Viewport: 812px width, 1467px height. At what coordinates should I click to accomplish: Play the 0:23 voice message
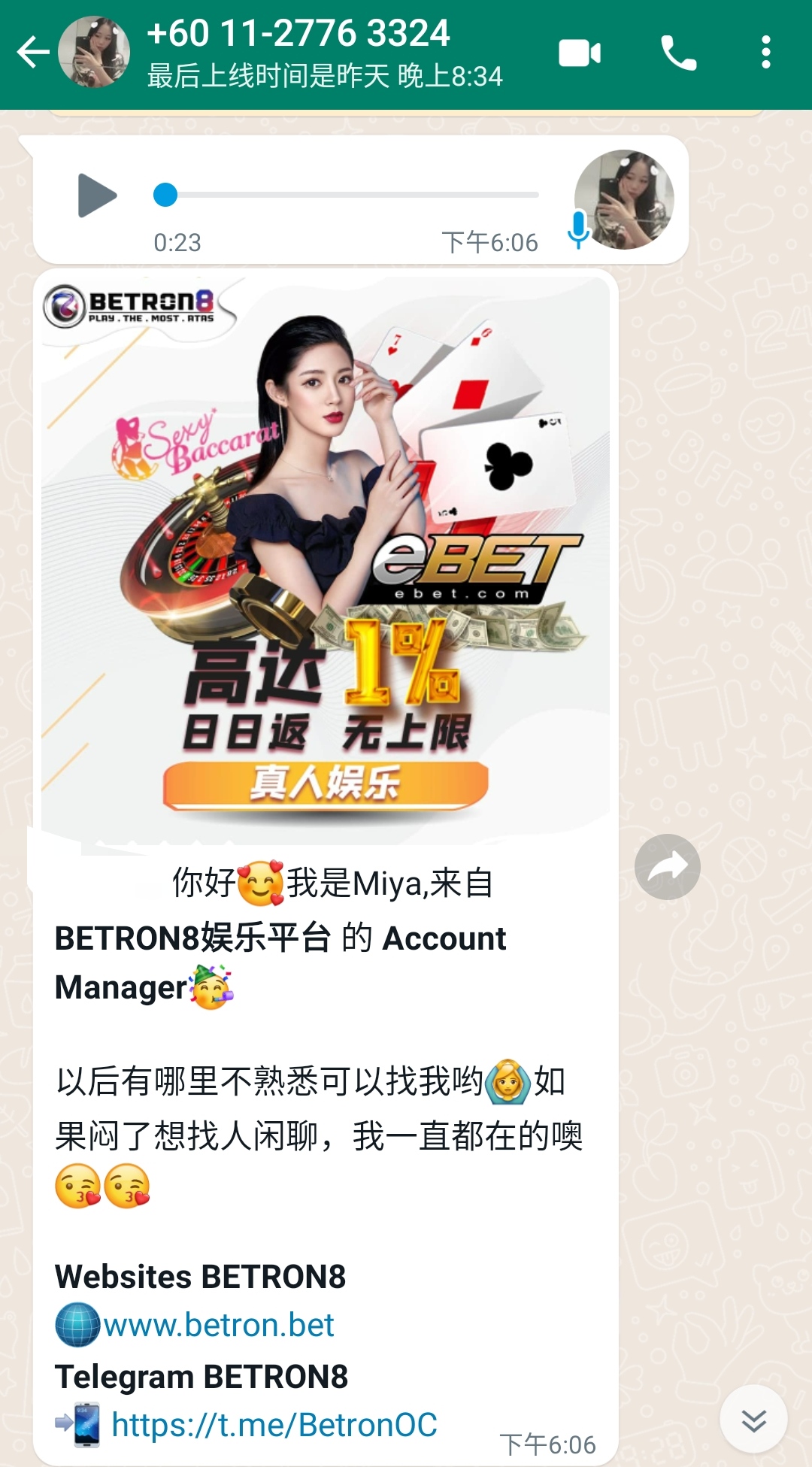click(x=96, y=195)
